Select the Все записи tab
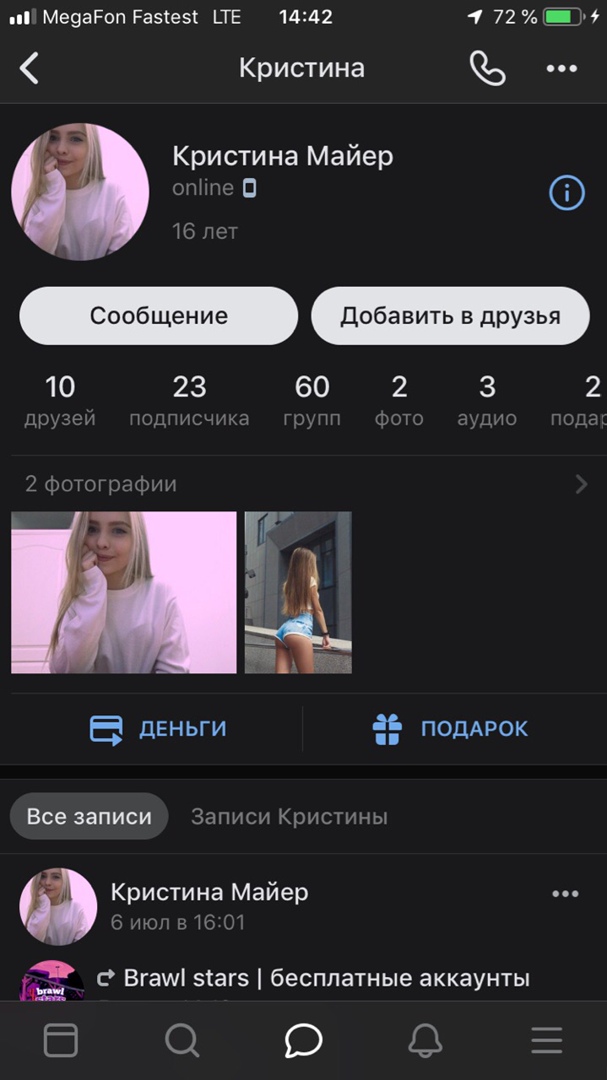Screen dimensions: 607x1080 [89, 816]
